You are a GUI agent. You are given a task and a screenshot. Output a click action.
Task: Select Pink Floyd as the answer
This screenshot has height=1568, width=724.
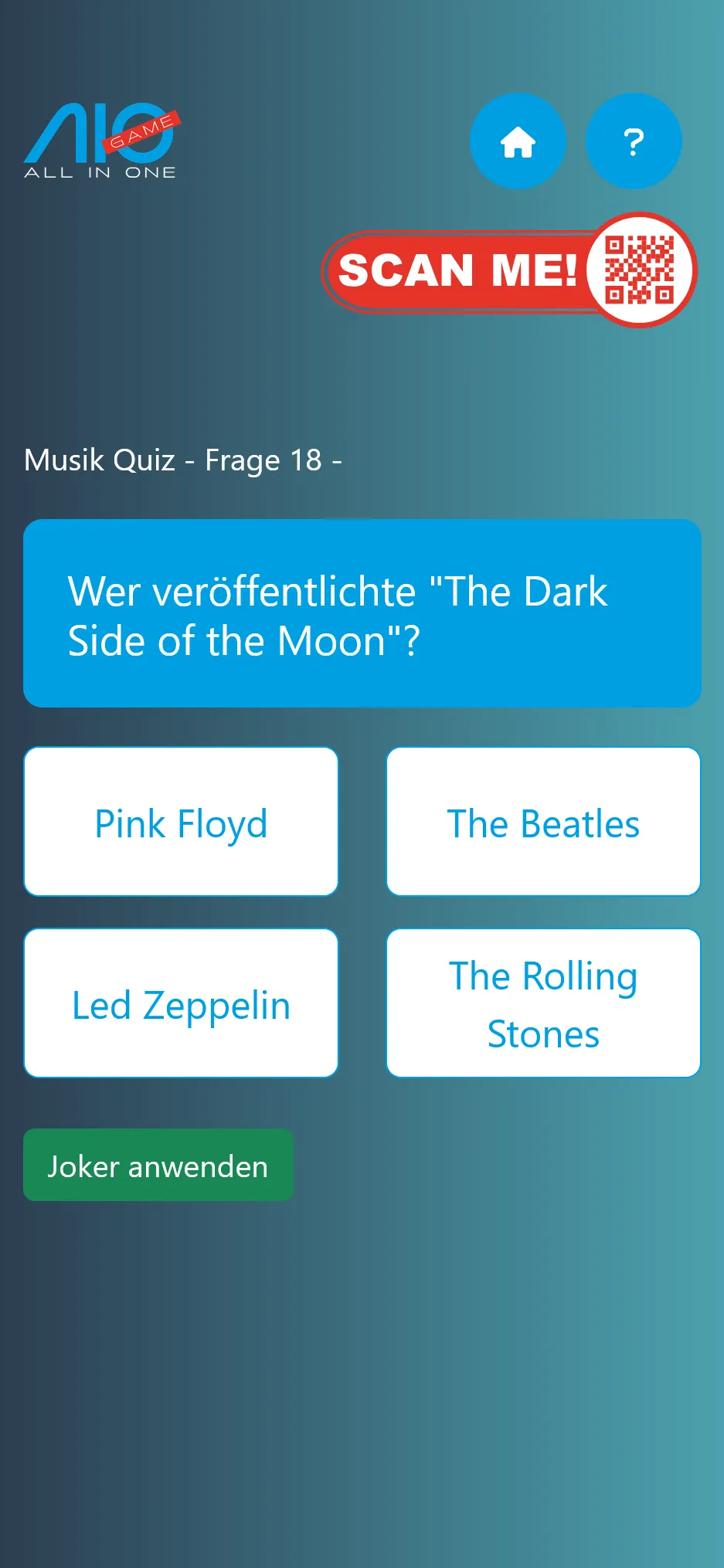pyautogui.click(x=181, y=822)
